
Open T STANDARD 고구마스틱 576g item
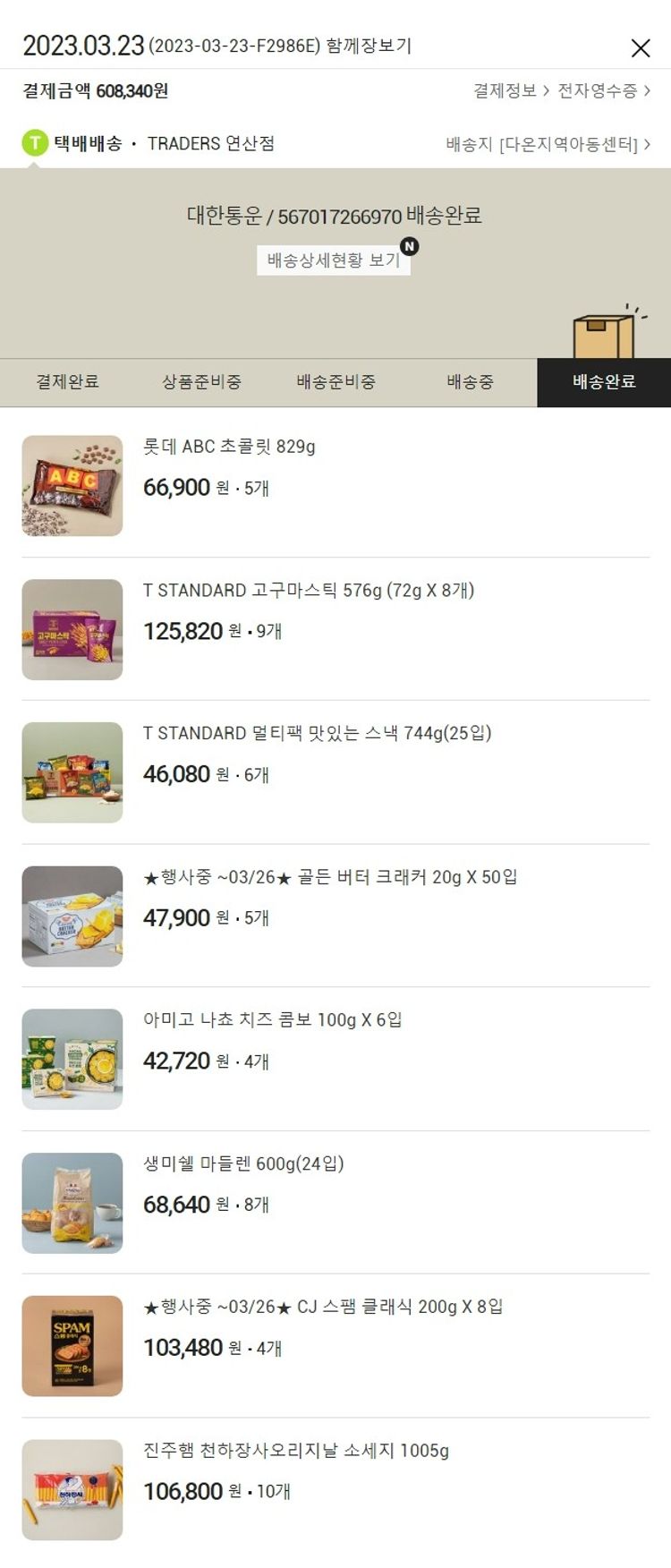click(309, 591)
